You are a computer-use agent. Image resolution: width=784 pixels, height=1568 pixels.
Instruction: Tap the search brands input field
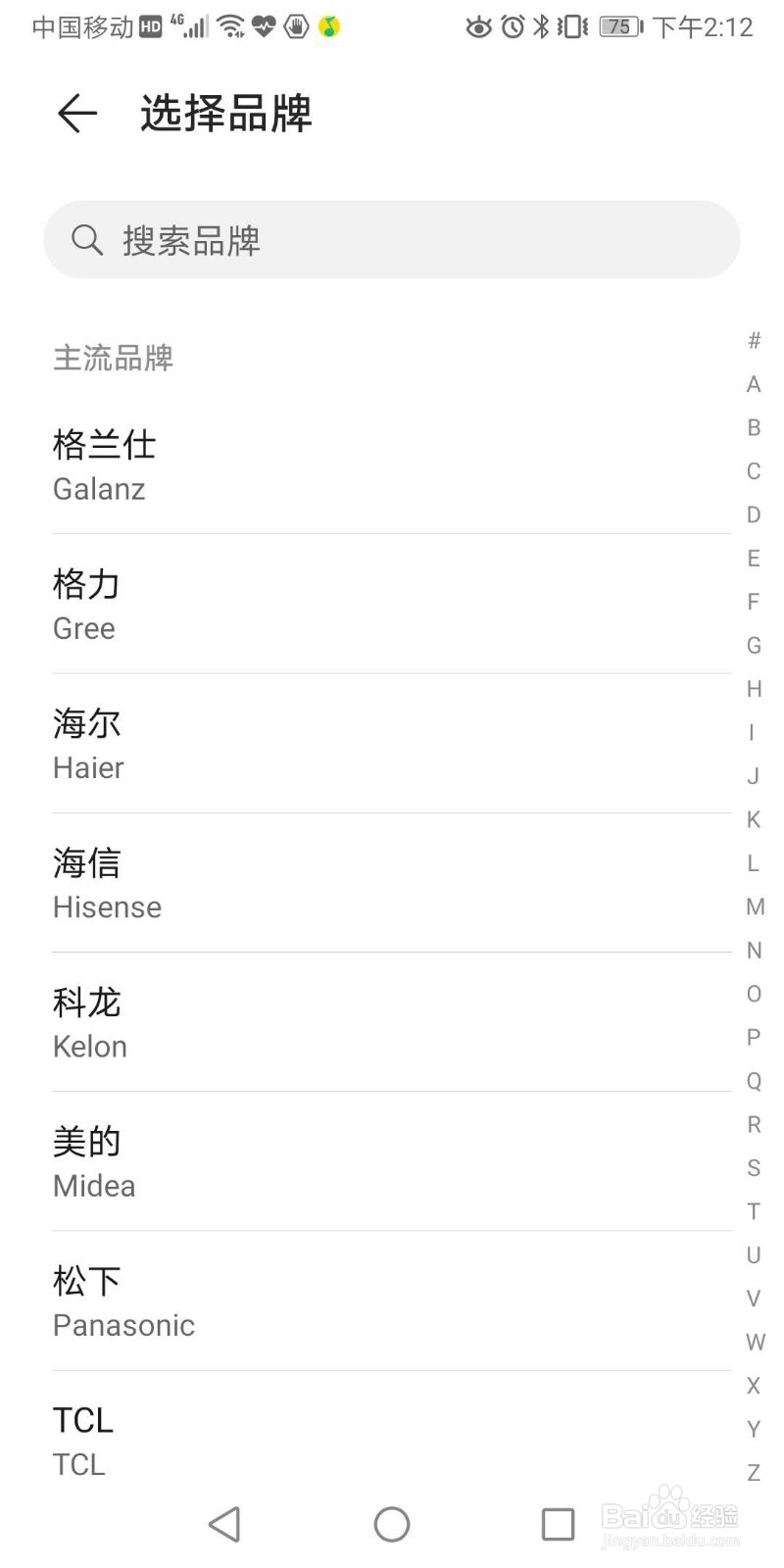[392, 240]
